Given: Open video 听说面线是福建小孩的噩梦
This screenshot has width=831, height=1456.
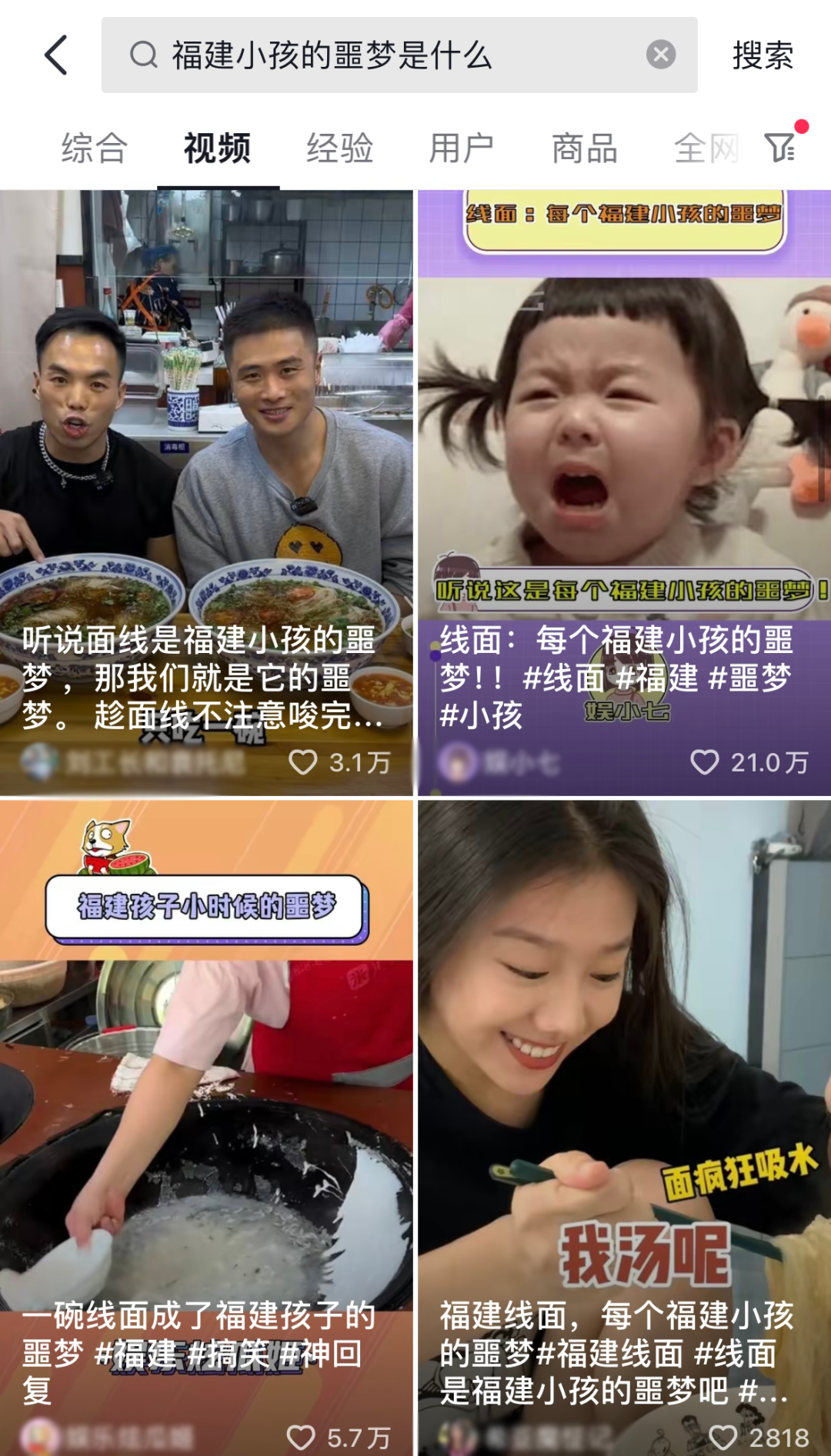Looking at the screenshot, I should [206, 461].
